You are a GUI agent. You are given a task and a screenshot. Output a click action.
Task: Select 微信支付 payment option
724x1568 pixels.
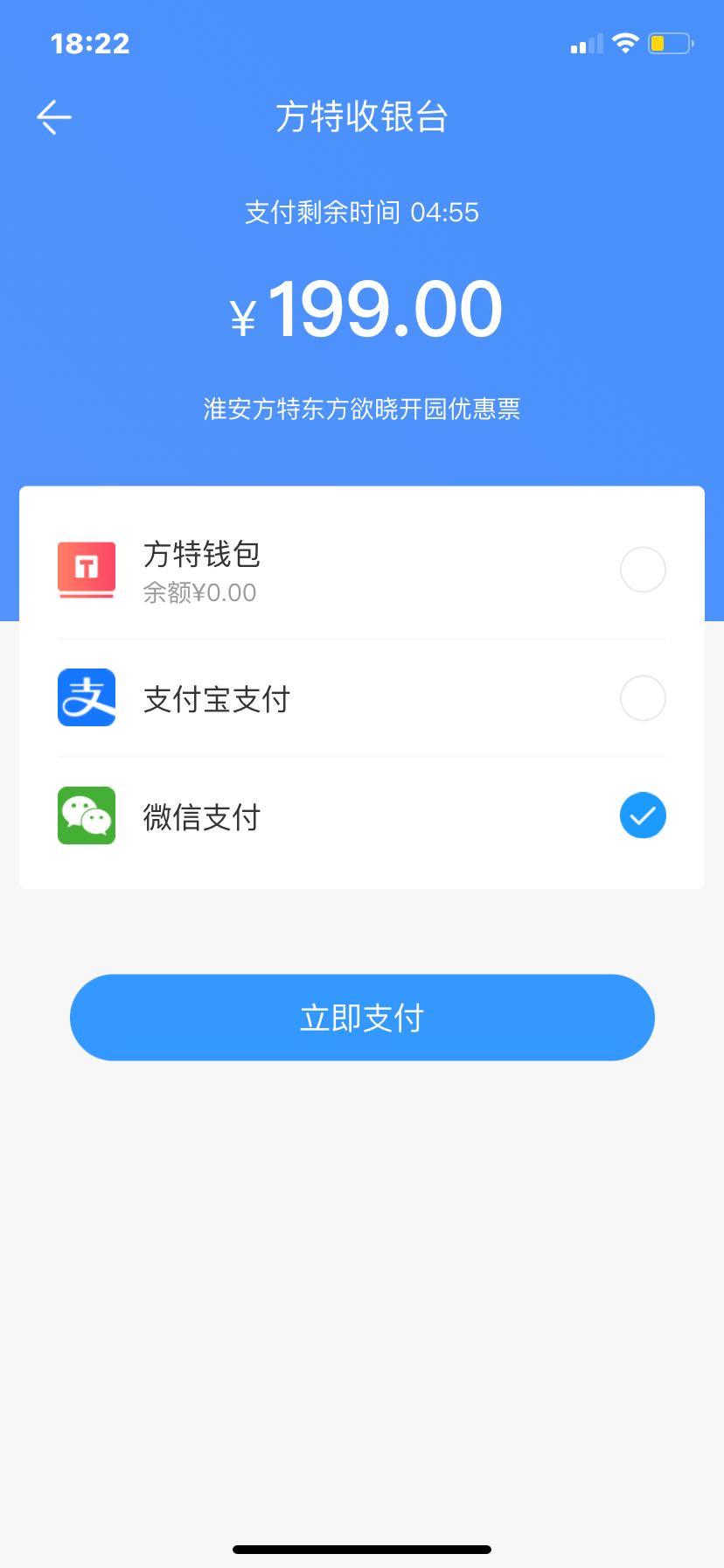(x=362, y=815)
